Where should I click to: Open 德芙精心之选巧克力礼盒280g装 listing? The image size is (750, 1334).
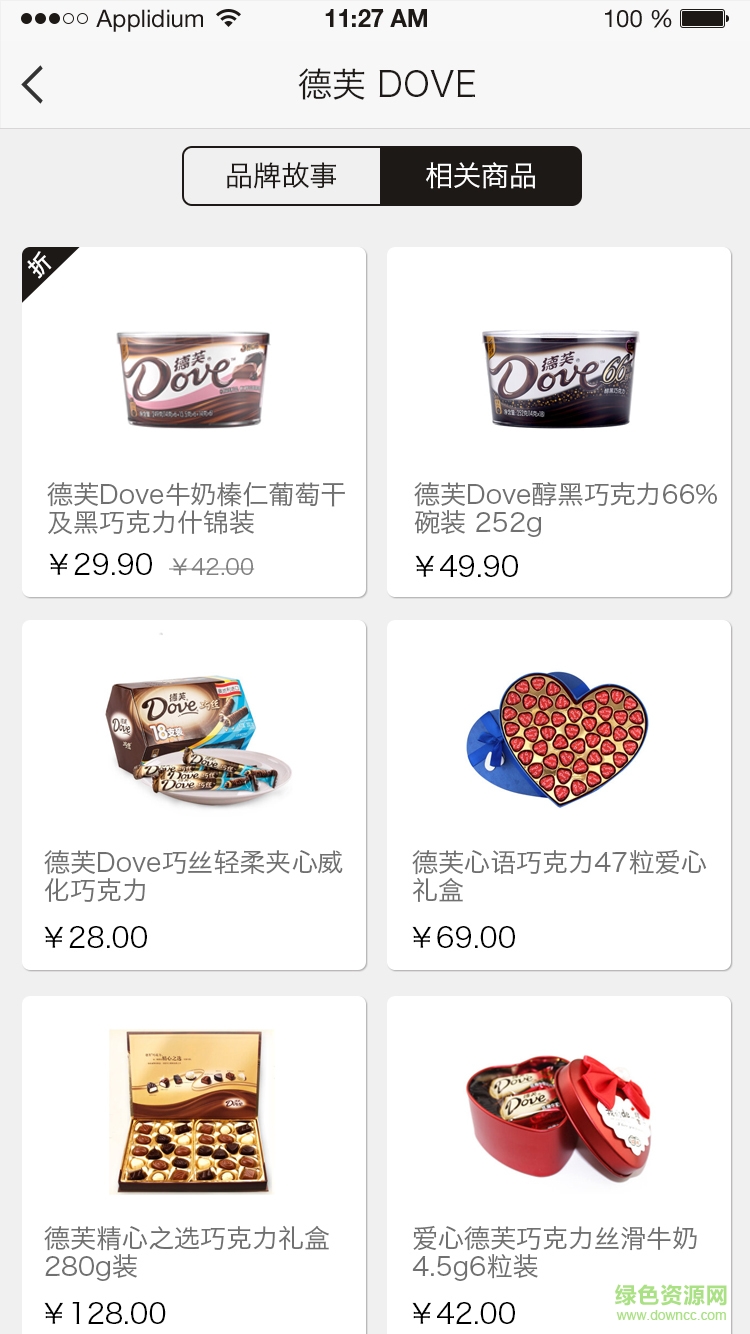(193, 1110)
